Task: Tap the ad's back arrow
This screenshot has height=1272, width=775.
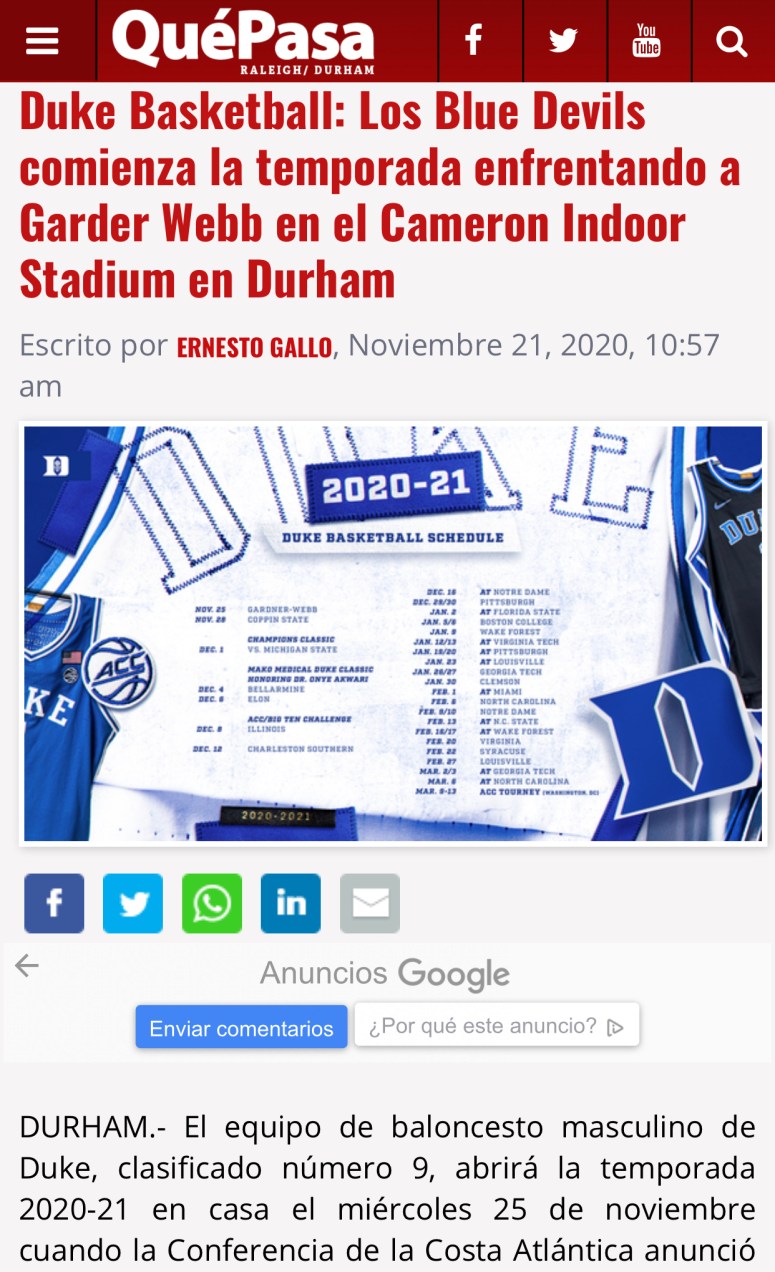Action: click(27, 965)
